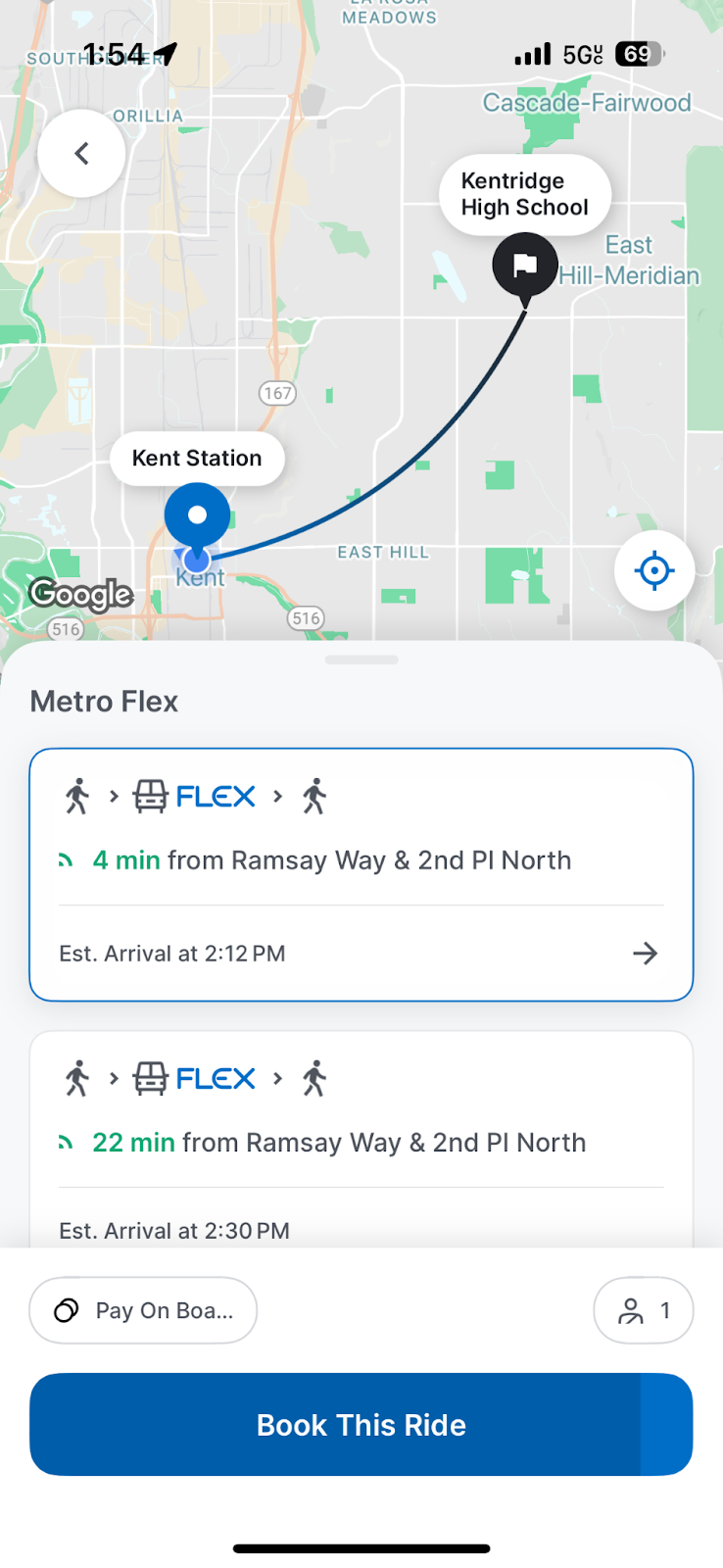Tap the Kentridge High School destination flag
The height and width of the screenshot is (1568, 723).
525,265
